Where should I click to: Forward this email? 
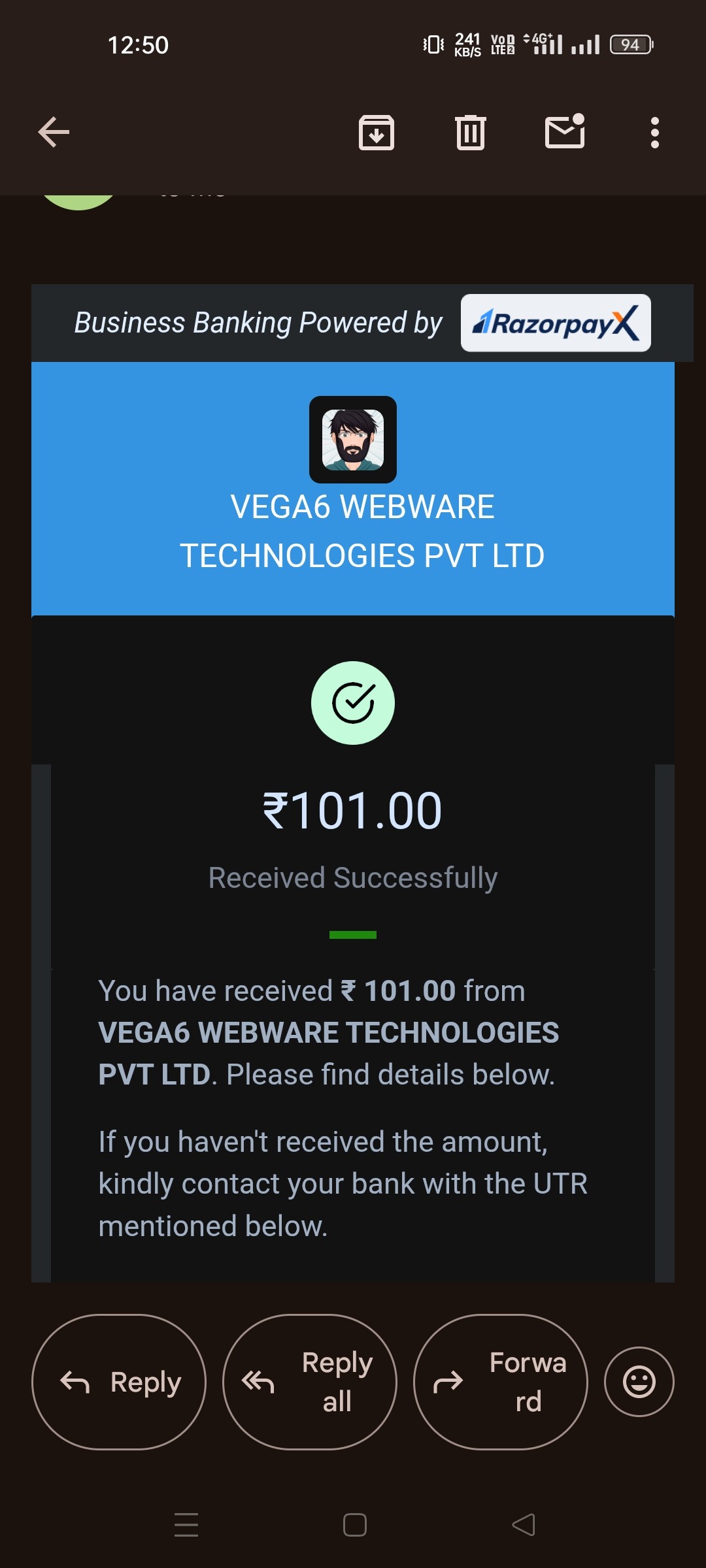point(501,1382)
